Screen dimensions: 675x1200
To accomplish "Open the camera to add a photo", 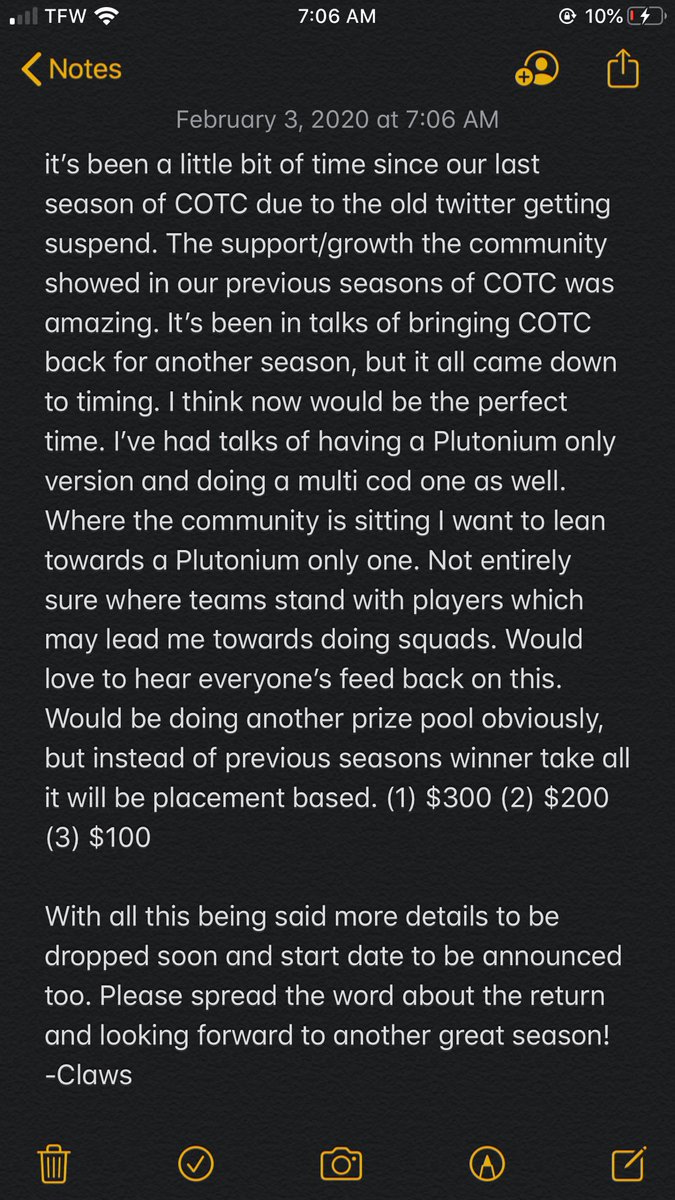I will [341, 1163].
